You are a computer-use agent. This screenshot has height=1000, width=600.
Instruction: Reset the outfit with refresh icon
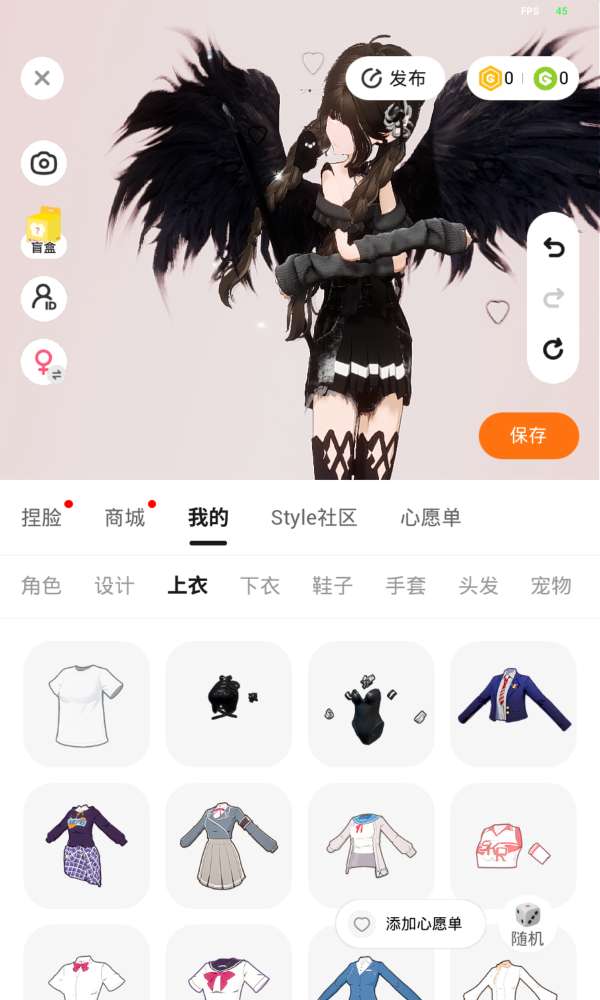point(553,349)
